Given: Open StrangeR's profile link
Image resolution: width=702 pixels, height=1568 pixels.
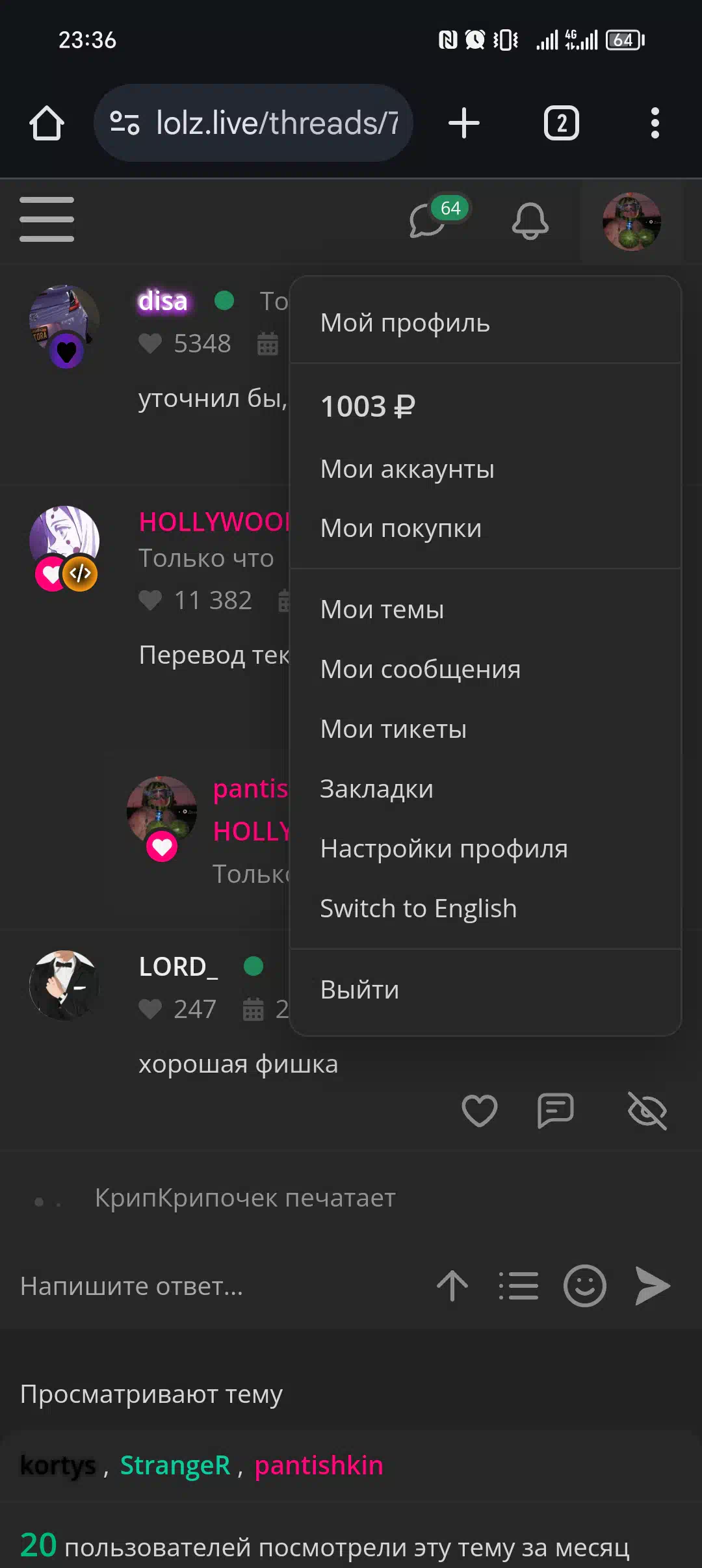Looking at the screenshot, I should (x=175, y=1465).
